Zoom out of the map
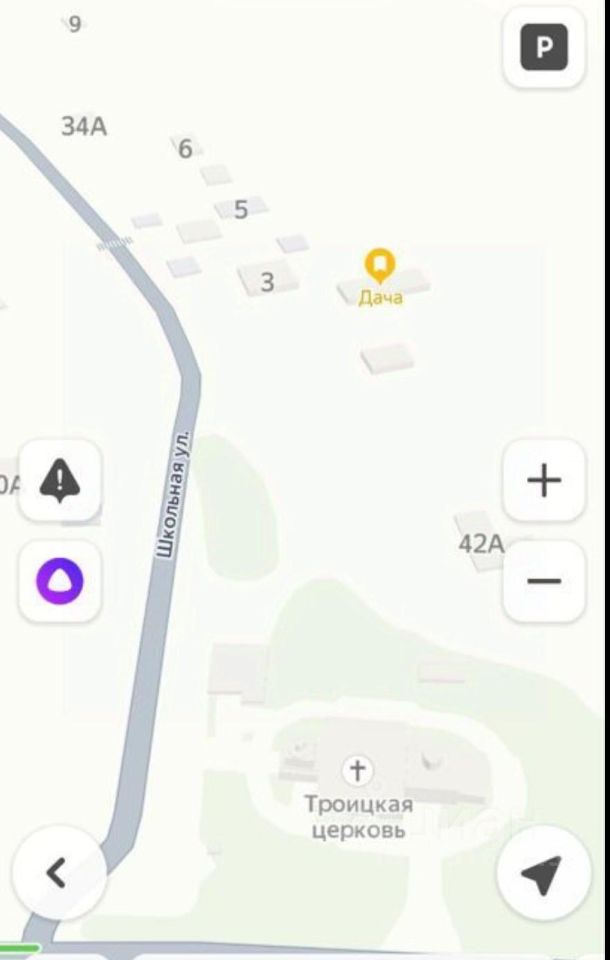The image size is (610, 960). tap(544, 581)
